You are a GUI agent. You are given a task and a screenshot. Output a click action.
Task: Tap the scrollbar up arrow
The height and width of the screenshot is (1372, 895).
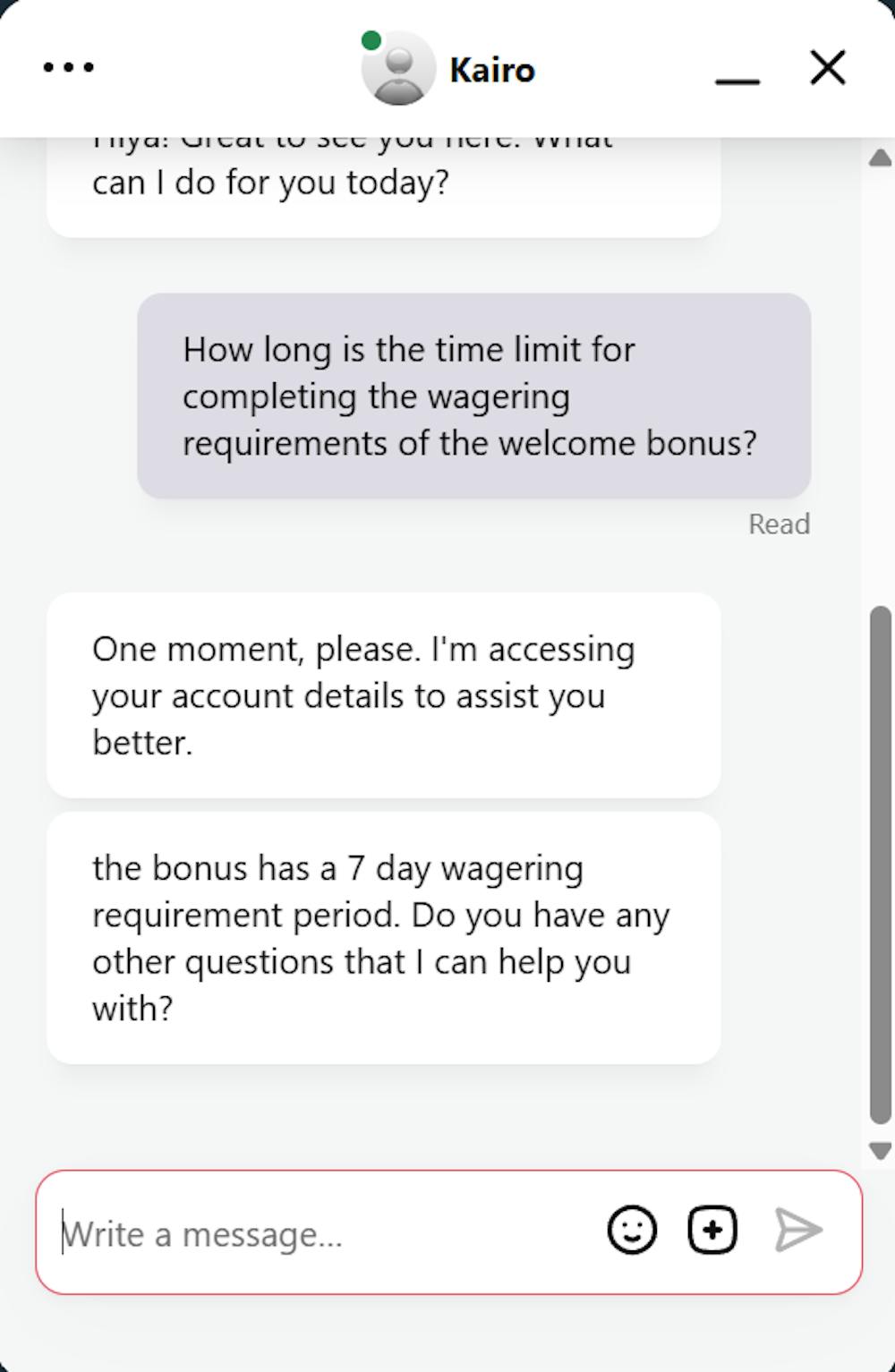pyautogui.click(x=880, y=158)
